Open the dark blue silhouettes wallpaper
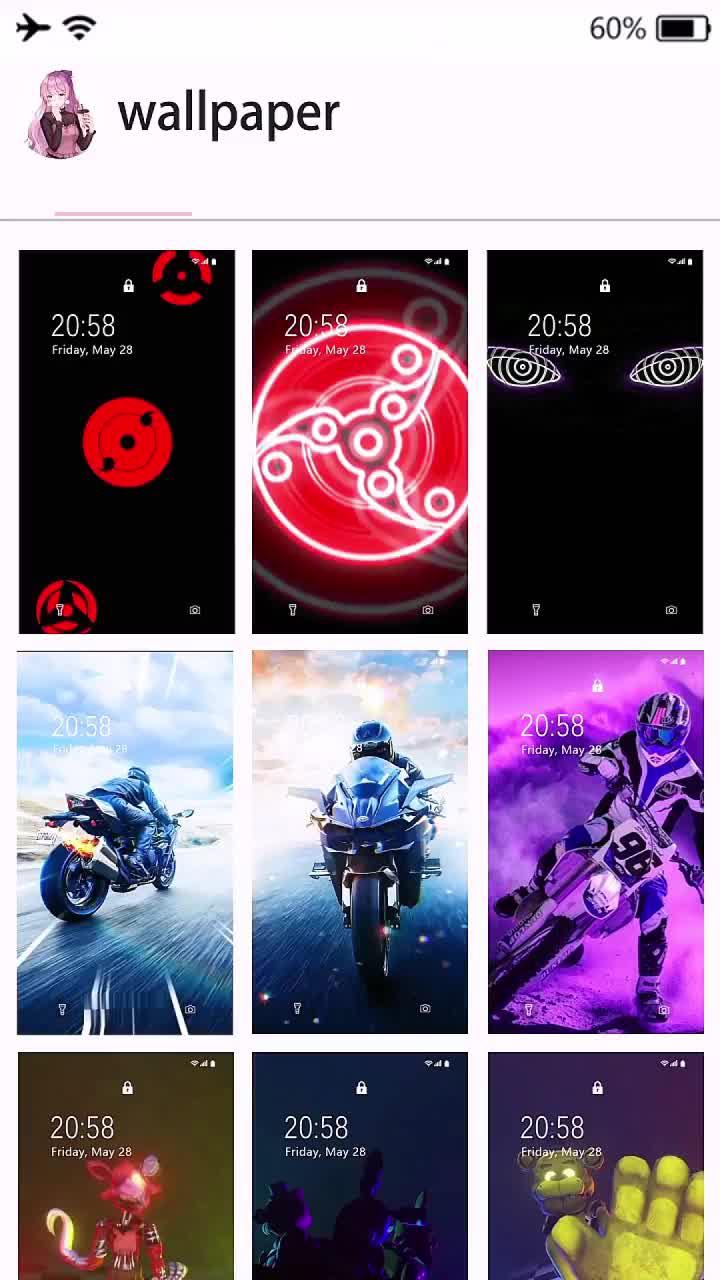The width and height of the screenshot is (720, 1280). pos(360,1165)
